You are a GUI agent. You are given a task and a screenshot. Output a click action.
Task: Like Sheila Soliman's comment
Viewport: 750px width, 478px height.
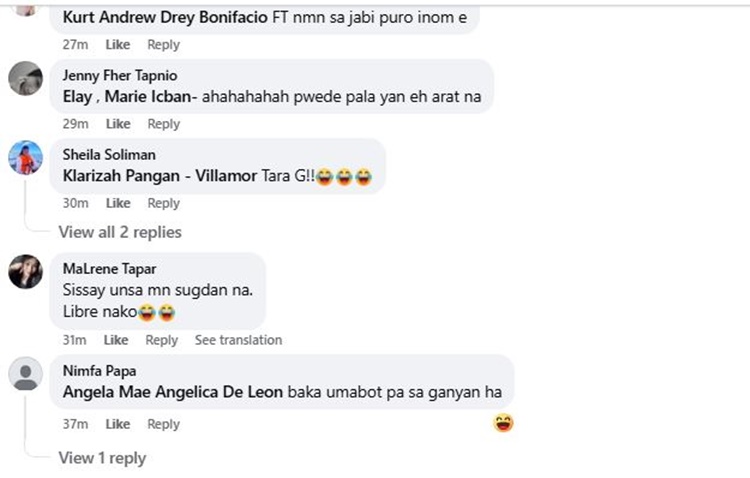[118, 203]
